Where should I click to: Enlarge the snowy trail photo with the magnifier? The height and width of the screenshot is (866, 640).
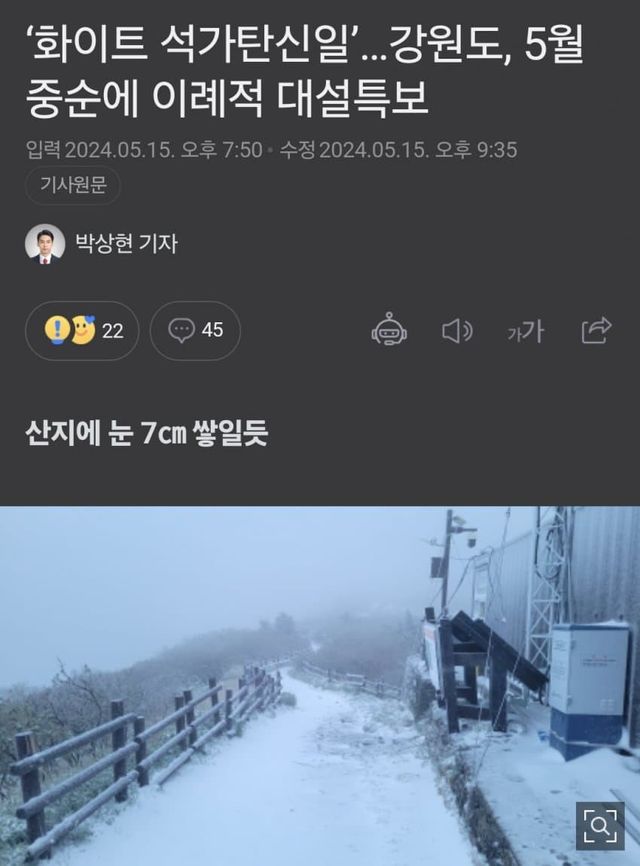click(600, 826)
